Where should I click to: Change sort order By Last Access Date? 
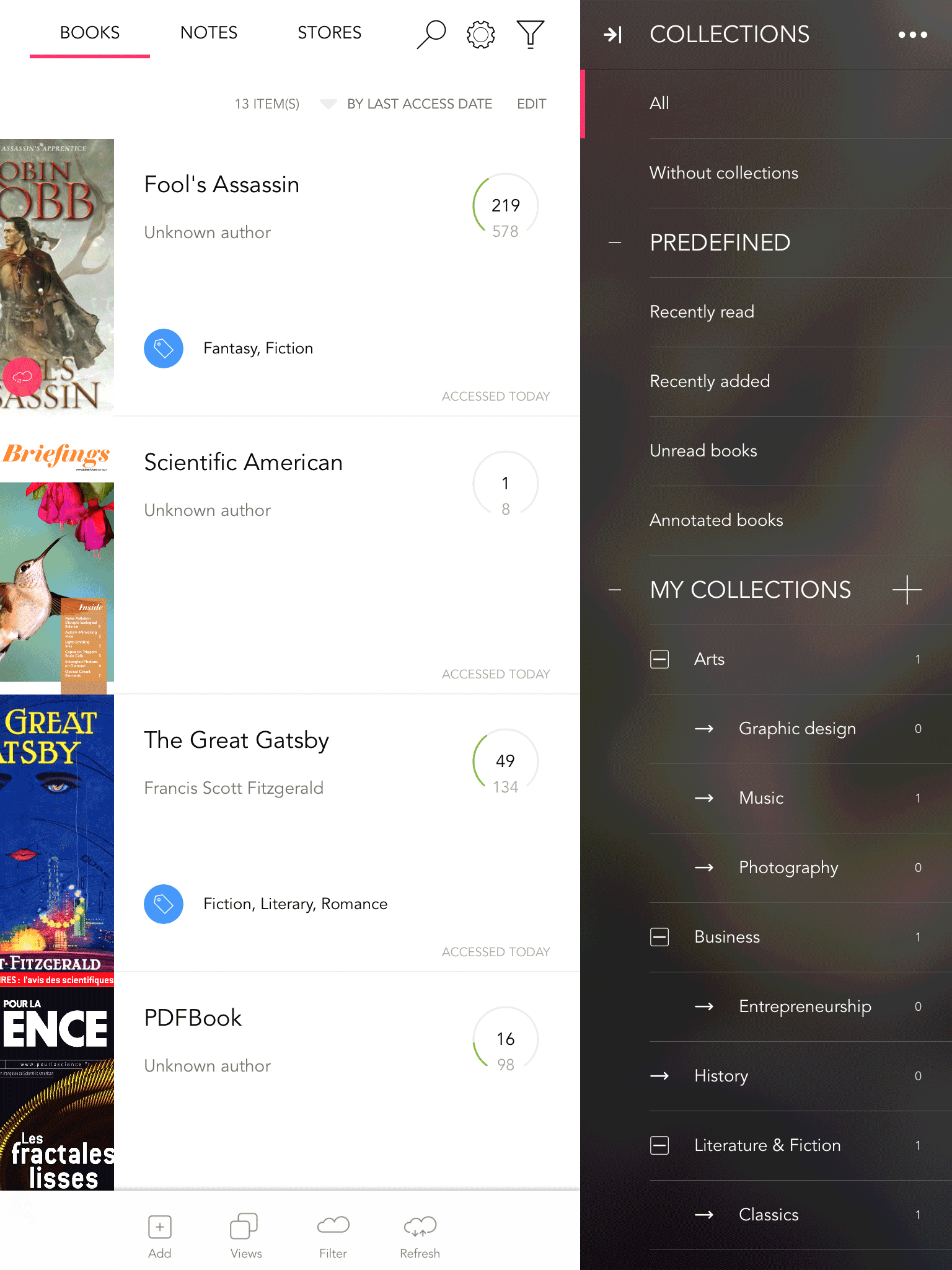419,104
